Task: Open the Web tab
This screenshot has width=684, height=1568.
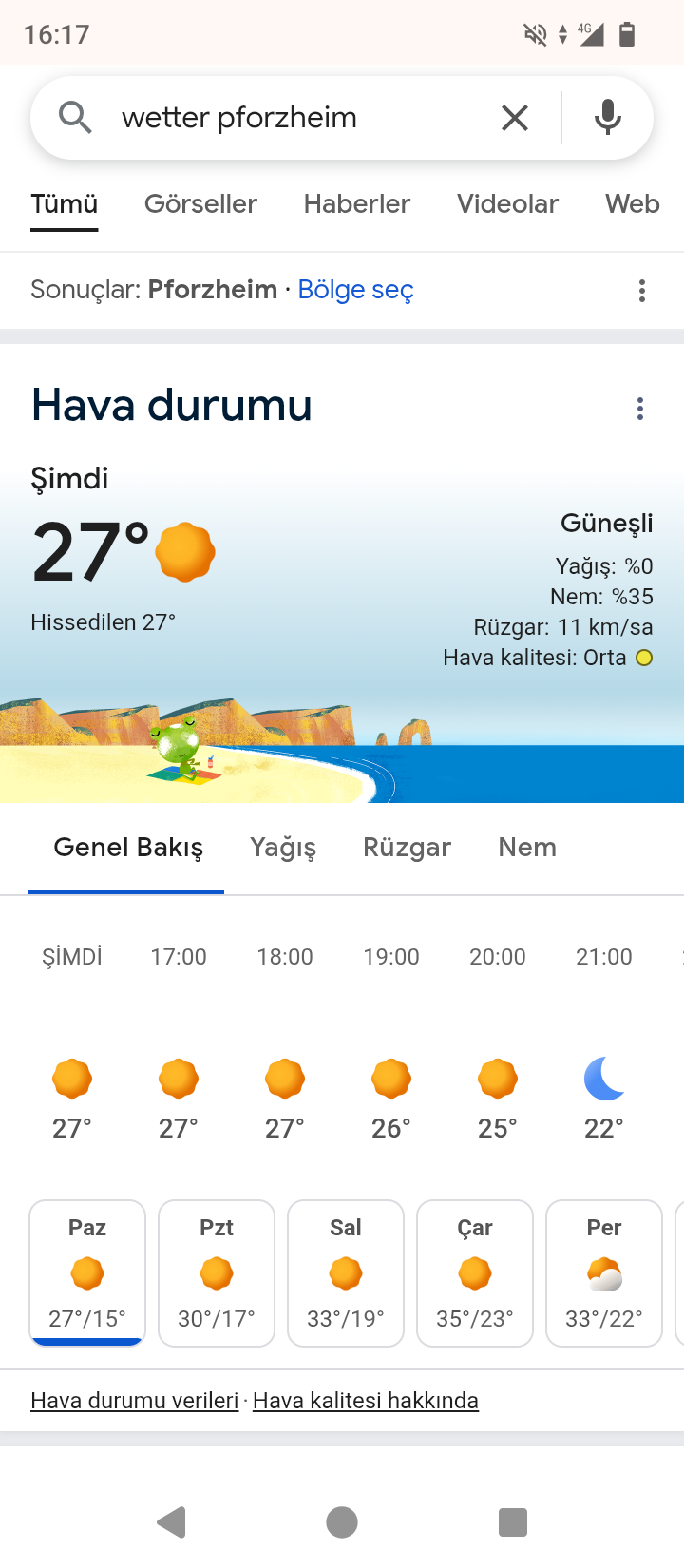Action: tap(632, 203)
